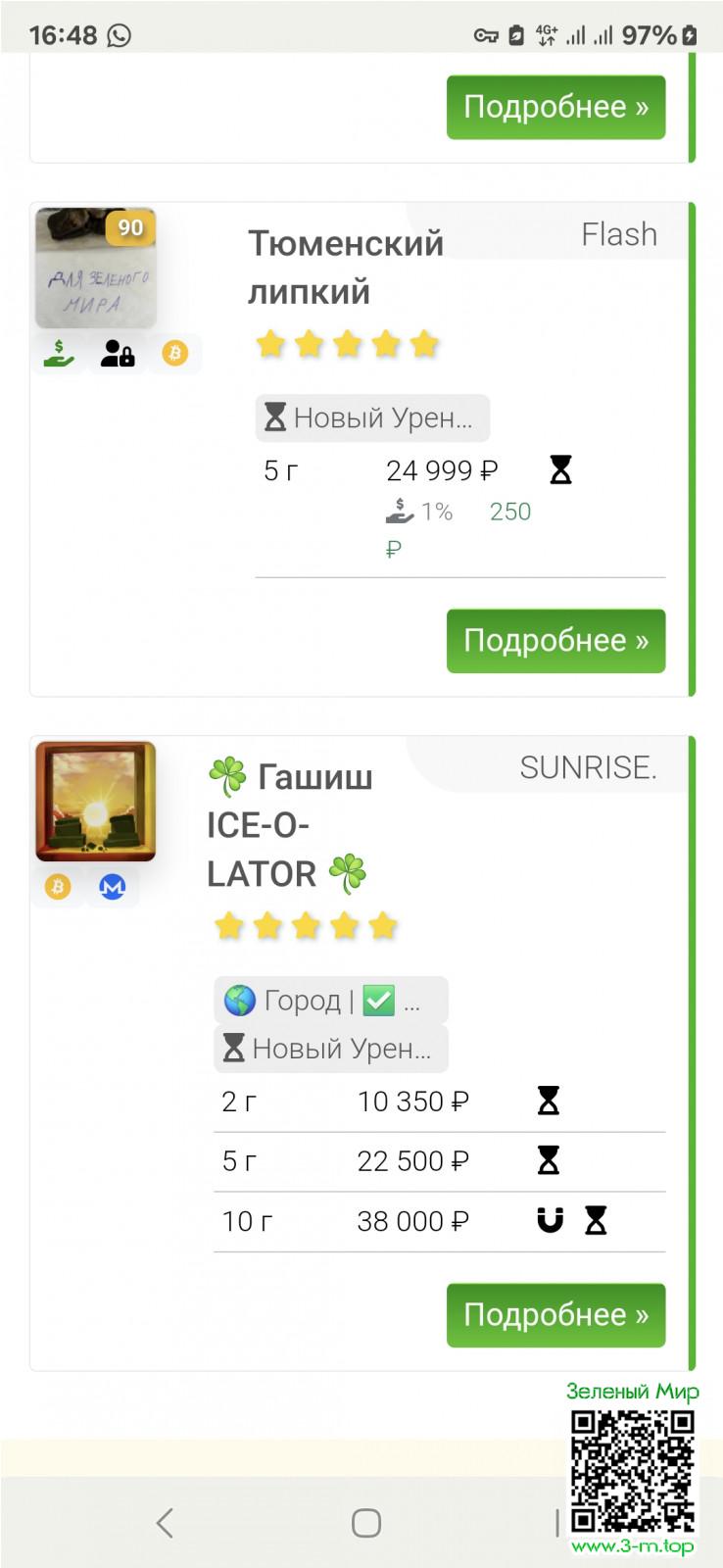Go to the home screen
Image resolution: width=723 pixels, height=1568 pixels.
point(365,1522)
